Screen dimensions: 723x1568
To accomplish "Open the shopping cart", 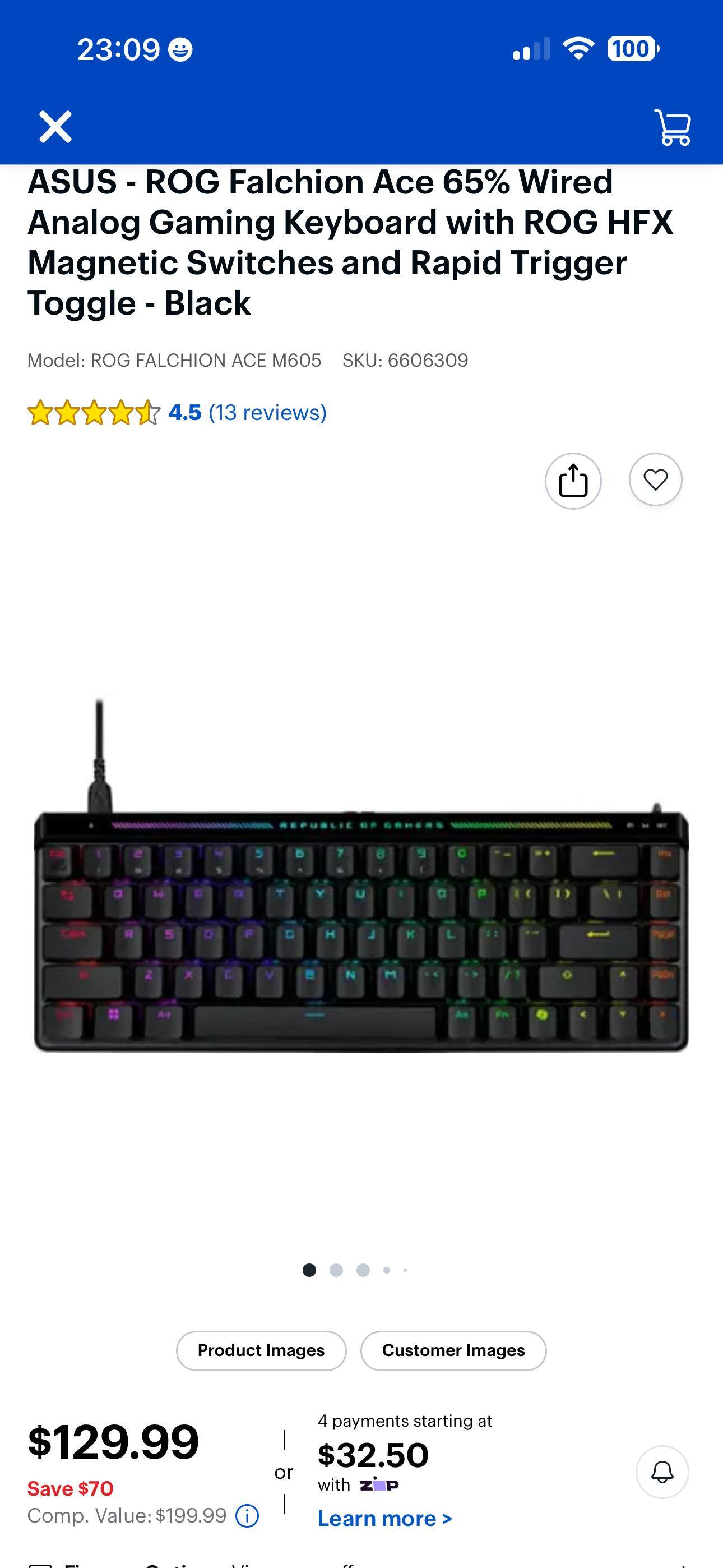I will [x=673, y=127].
